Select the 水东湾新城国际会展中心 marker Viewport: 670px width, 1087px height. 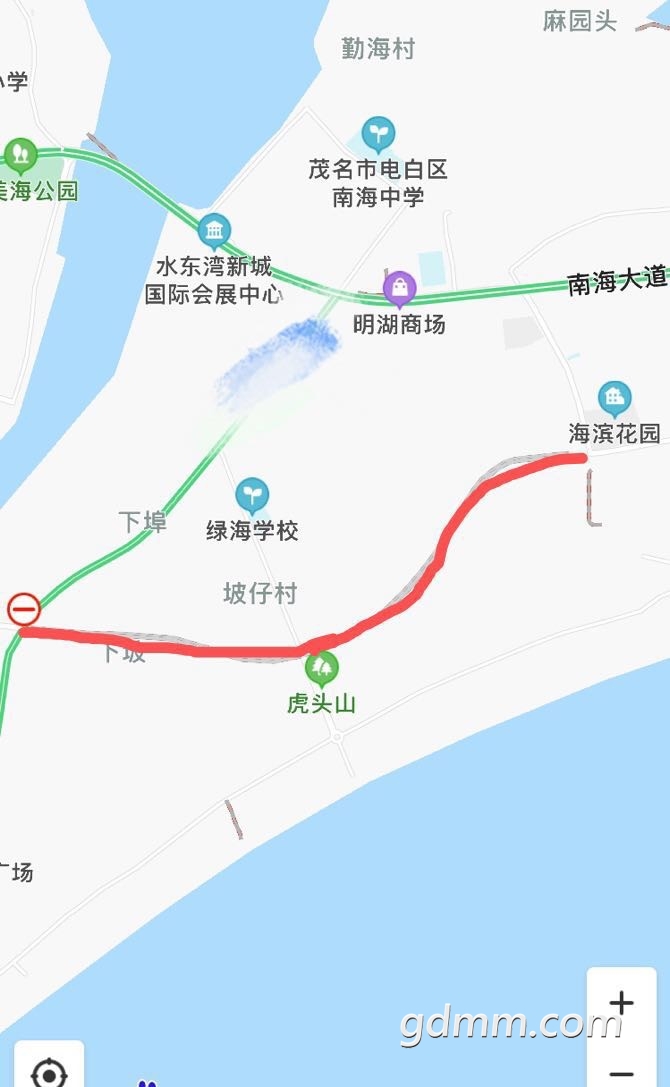(x=214, y=232)
